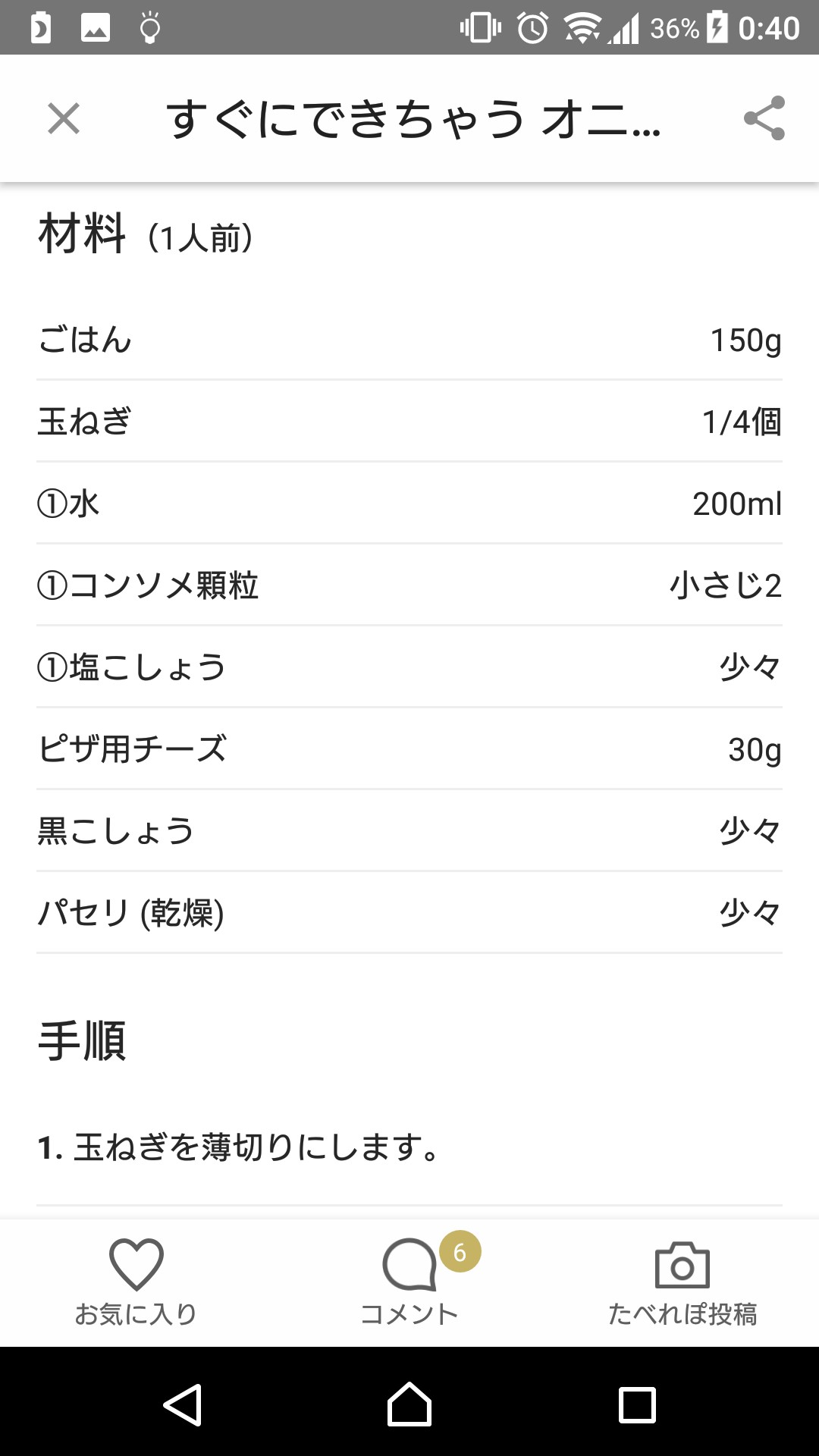
Task: Return to the Android home screen
Action: pyautogui.click(x=409, y=1404)
